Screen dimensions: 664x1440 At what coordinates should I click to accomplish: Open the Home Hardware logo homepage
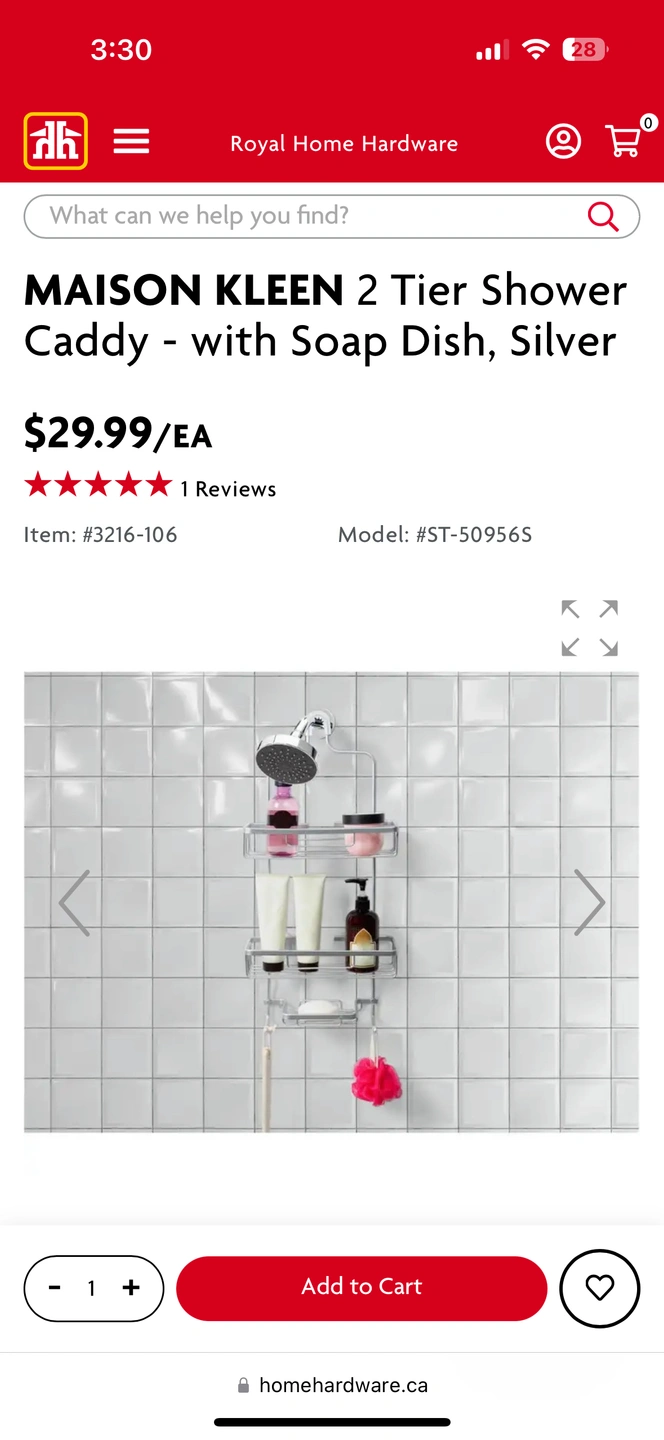[x=56, y=141]
